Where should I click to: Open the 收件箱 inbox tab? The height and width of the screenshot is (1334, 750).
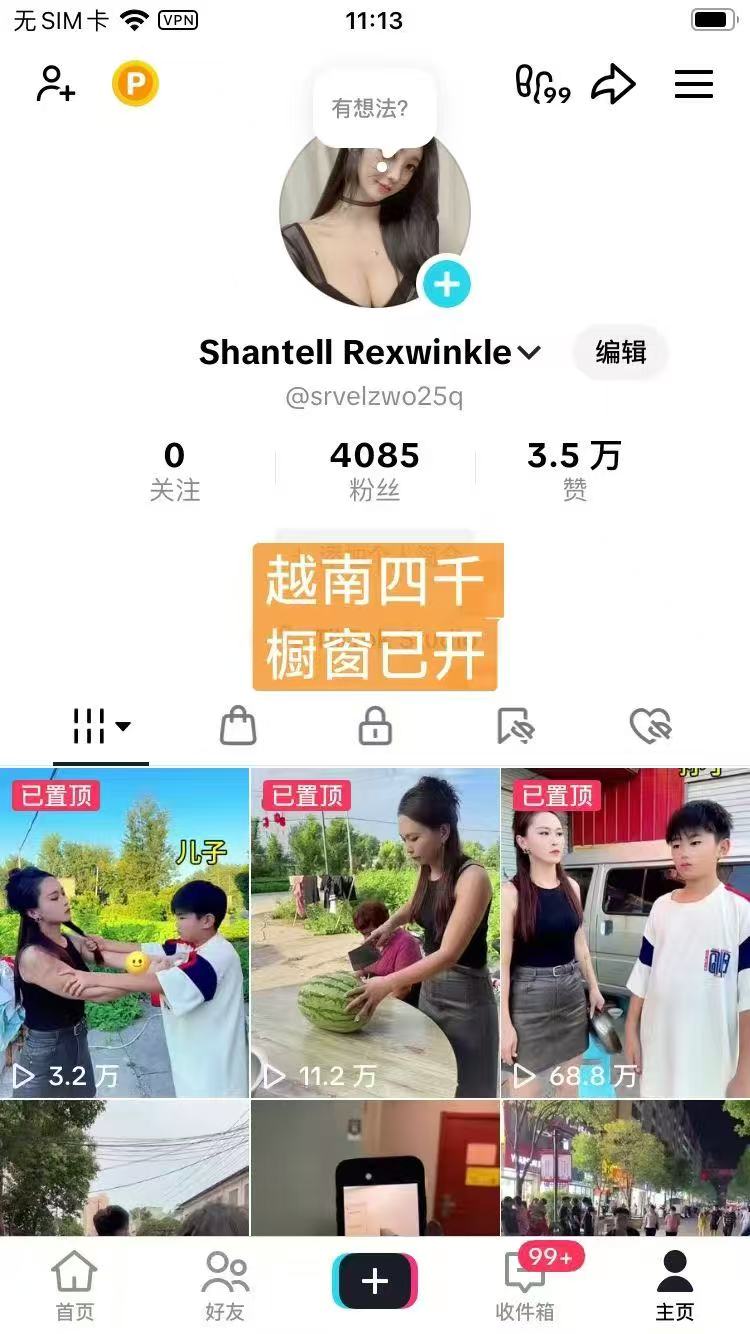point(525,1286)
